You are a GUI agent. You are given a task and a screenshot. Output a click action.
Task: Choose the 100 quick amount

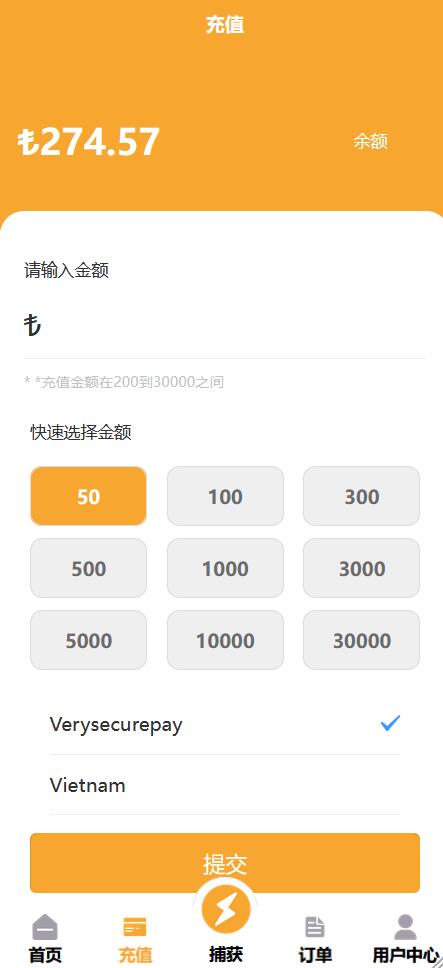225,496
